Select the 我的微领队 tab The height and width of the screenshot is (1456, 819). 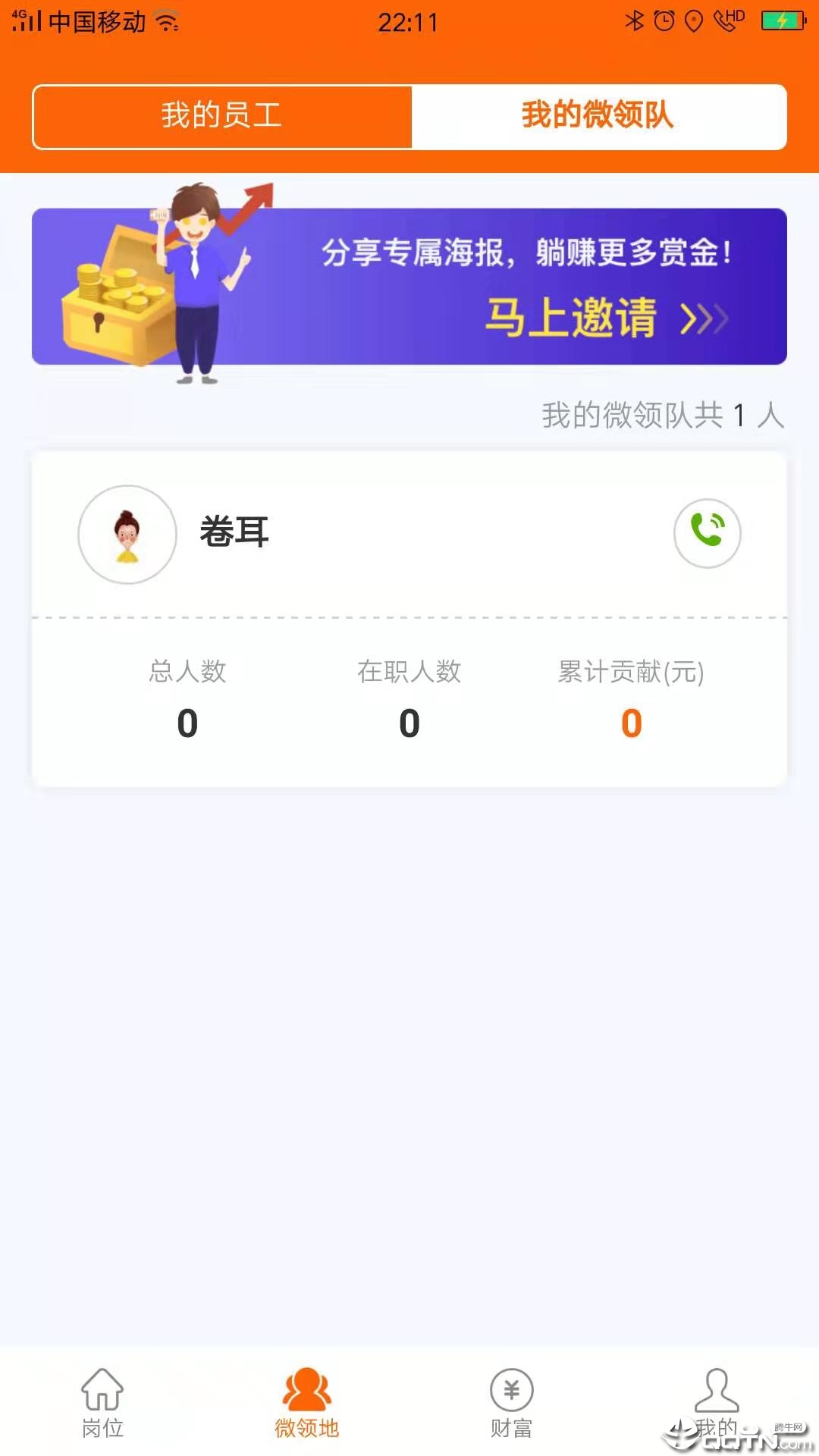coord(598,116)
